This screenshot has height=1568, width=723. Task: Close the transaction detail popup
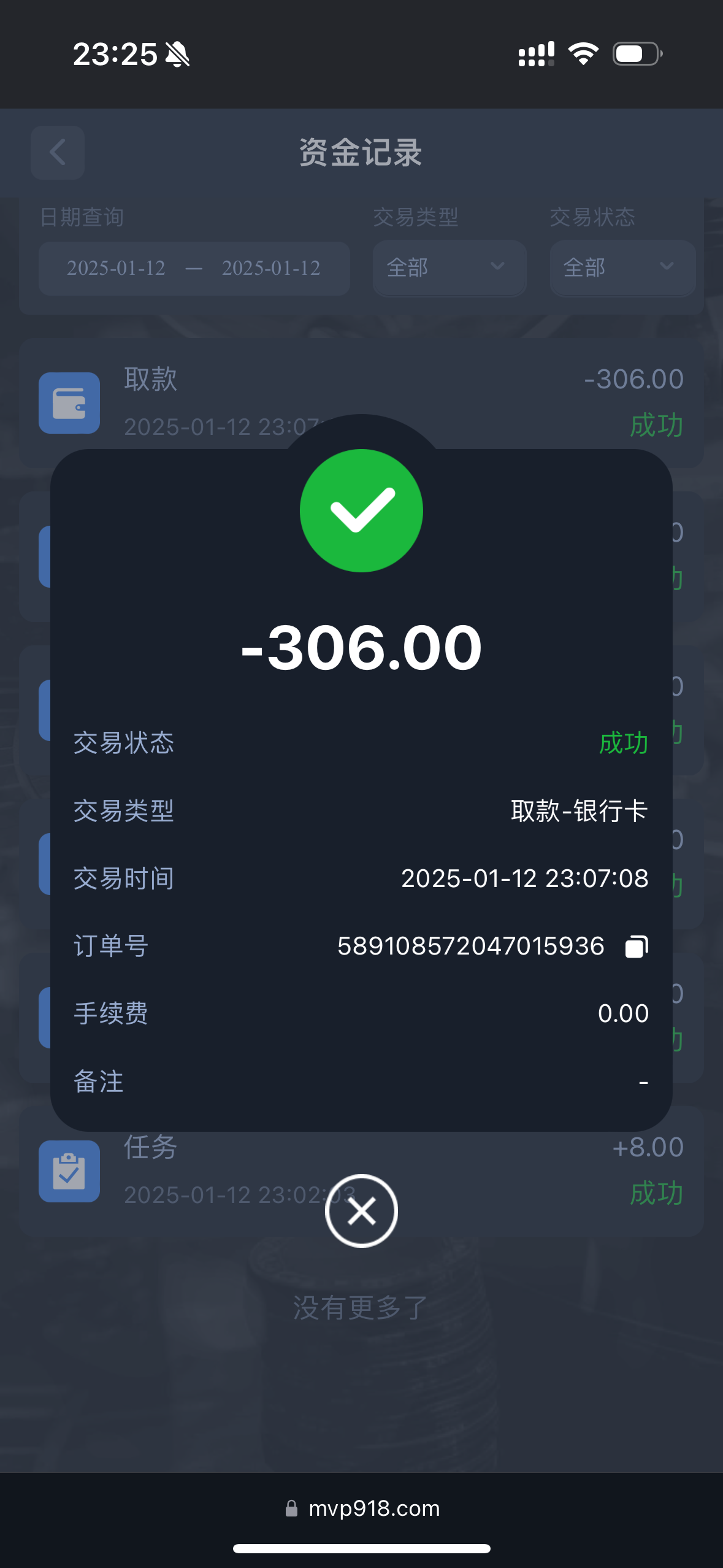pyautogui.click(x=361, y=1211)
